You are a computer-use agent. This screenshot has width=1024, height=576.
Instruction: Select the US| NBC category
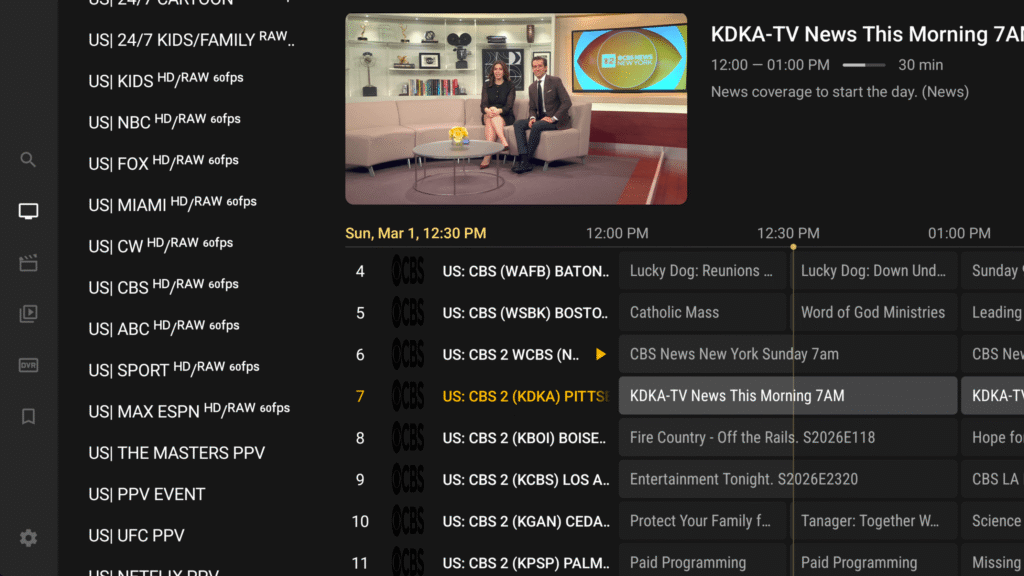165,122
